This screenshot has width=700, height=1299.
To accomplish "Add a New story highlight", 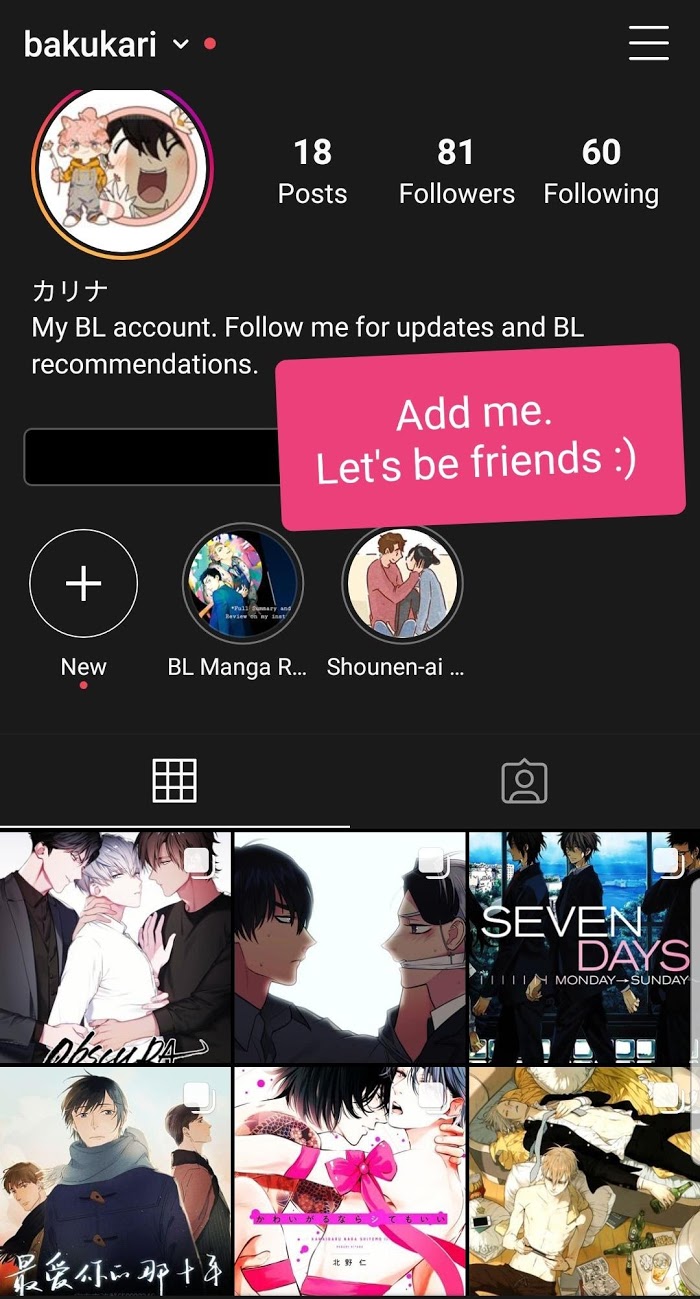I will [x=83, y=583].
